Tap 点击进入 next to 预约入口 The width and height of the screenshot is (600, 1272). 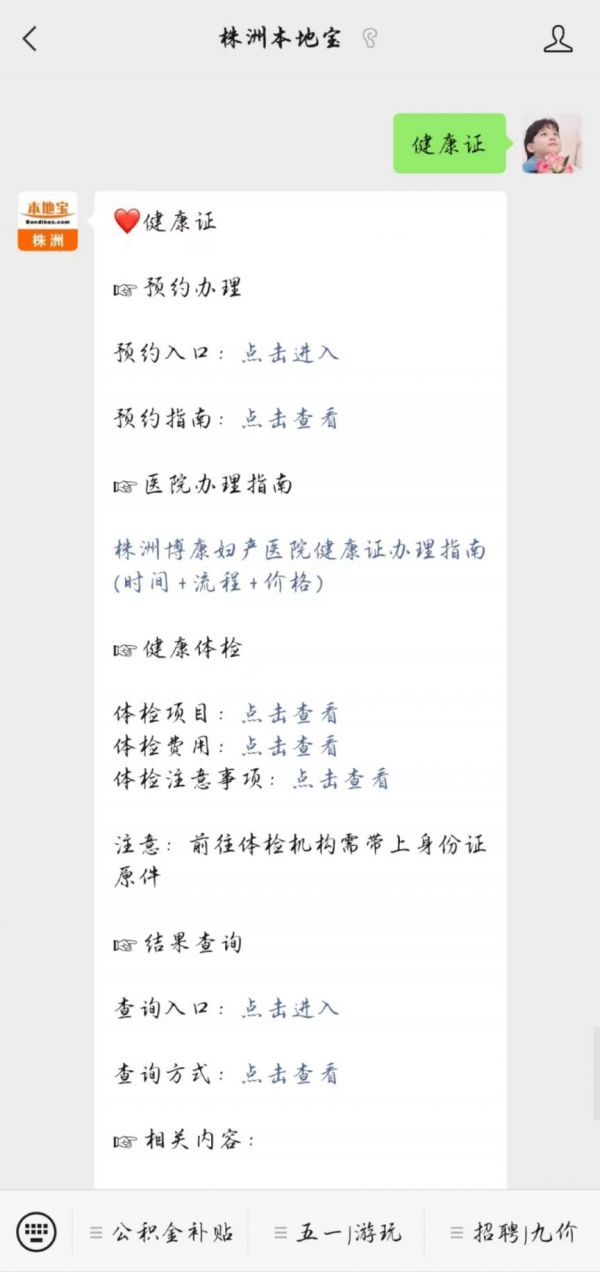[x=289, y=353]
